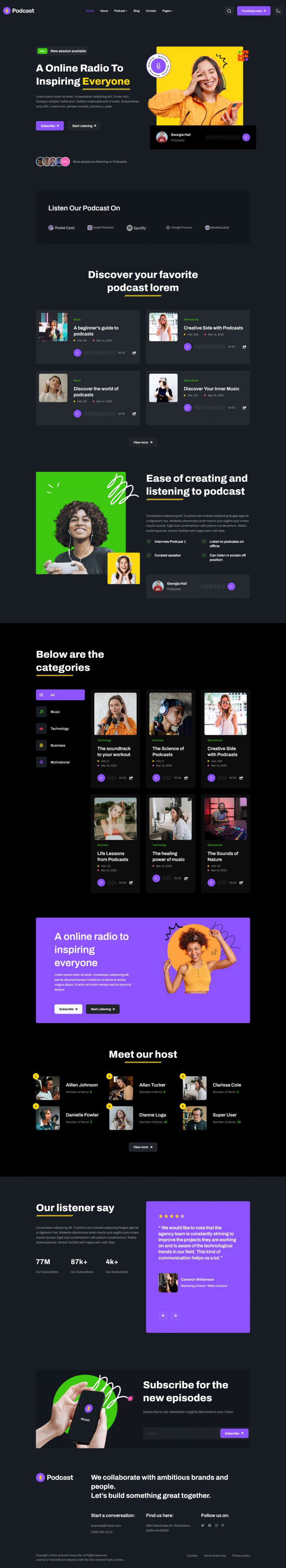Toggle dark mode moon icon
Screen dimensions: 286x1568
click(278, 11)
